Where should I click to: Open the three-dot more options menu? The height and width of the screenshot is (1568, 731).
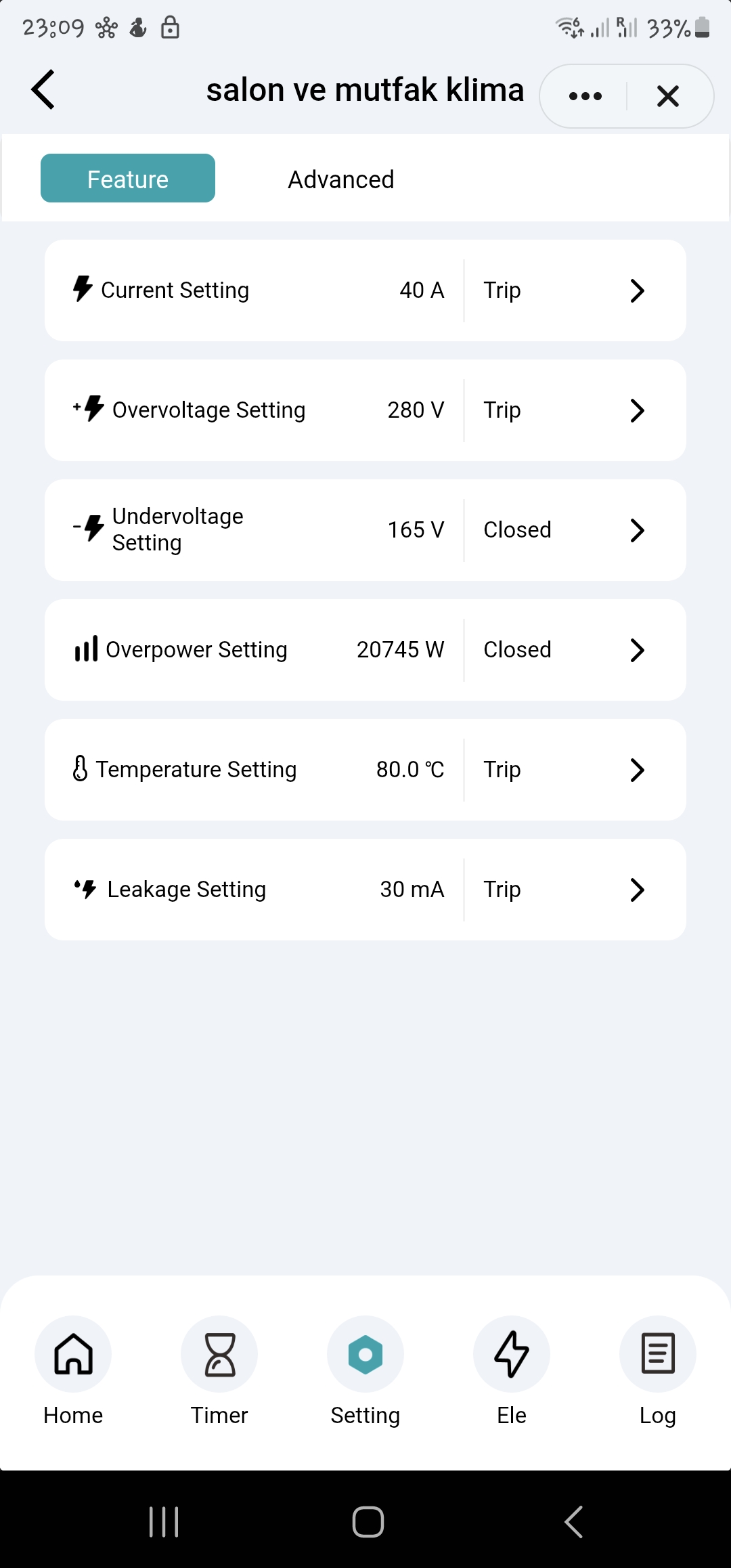pos(585,96)
